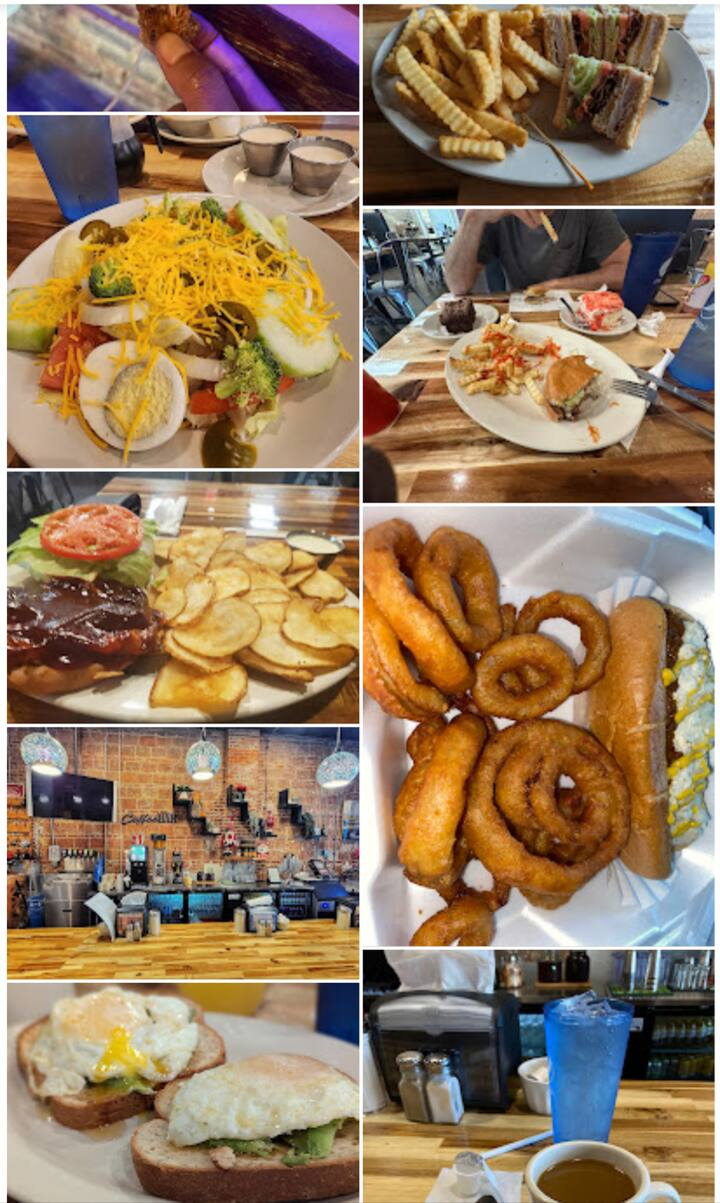
Task: View the club sandwich and crinkle fries photo
Action: coord(538,104)
